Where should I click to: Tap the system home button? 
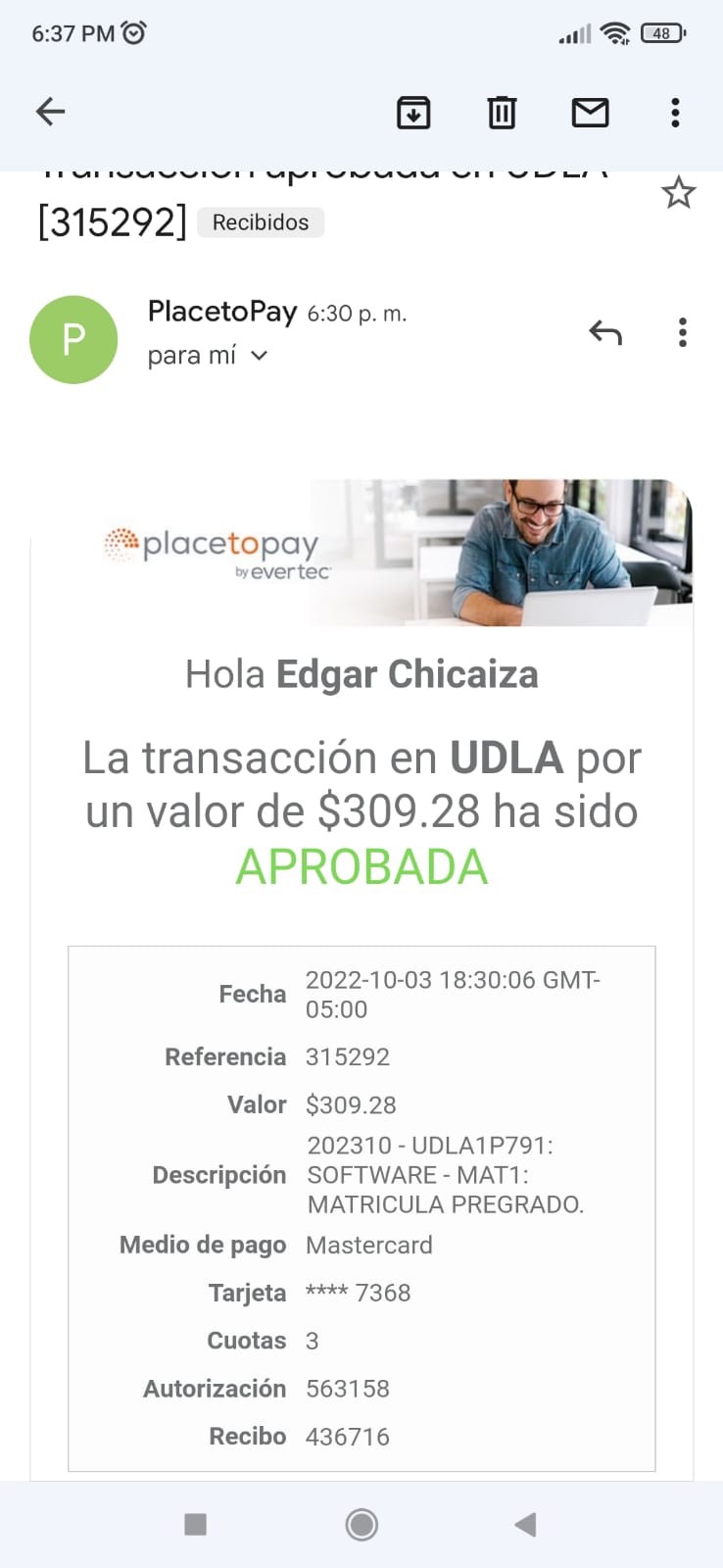pyautogui.click(x=361, y=1524)
